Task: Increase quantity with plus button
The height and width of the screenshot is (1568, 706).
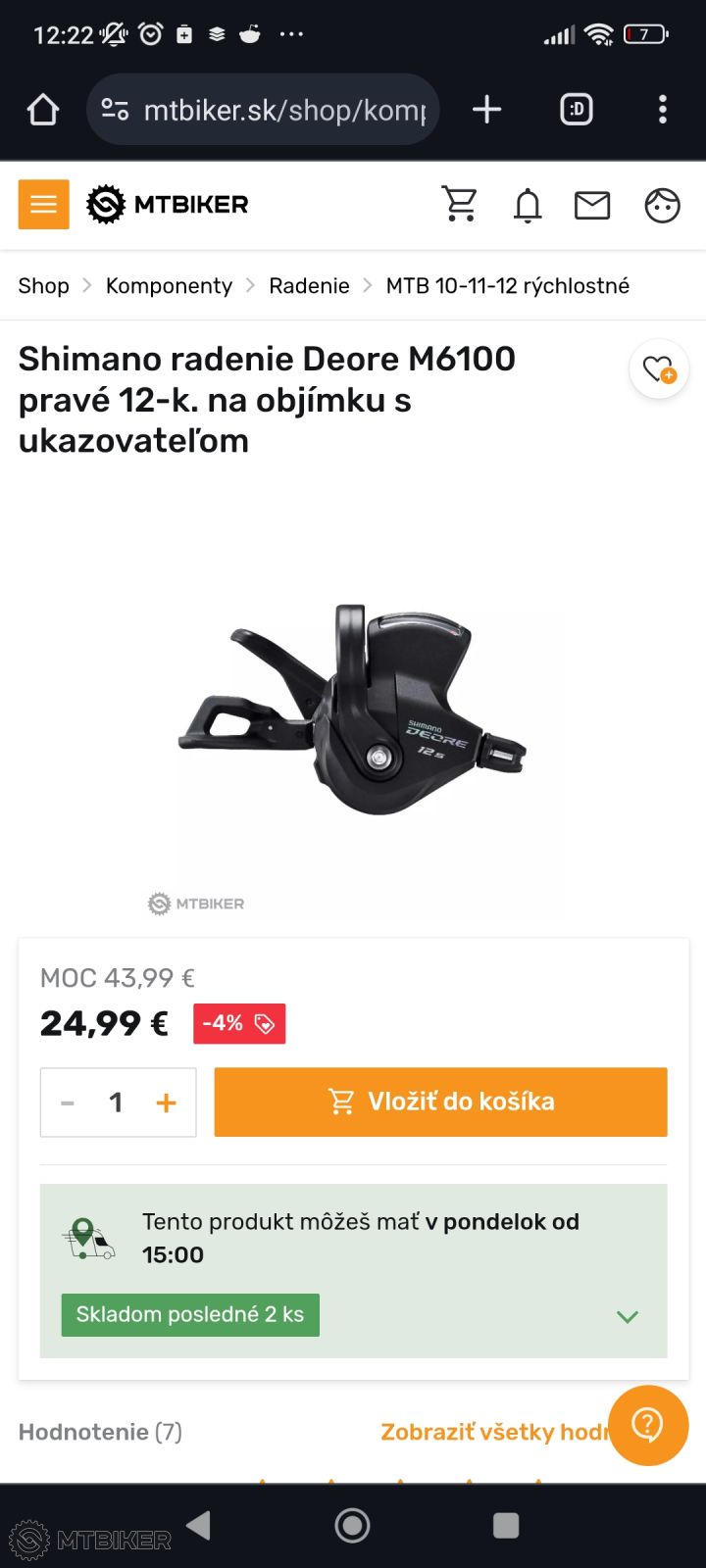Action: (x=167, y=1102)
